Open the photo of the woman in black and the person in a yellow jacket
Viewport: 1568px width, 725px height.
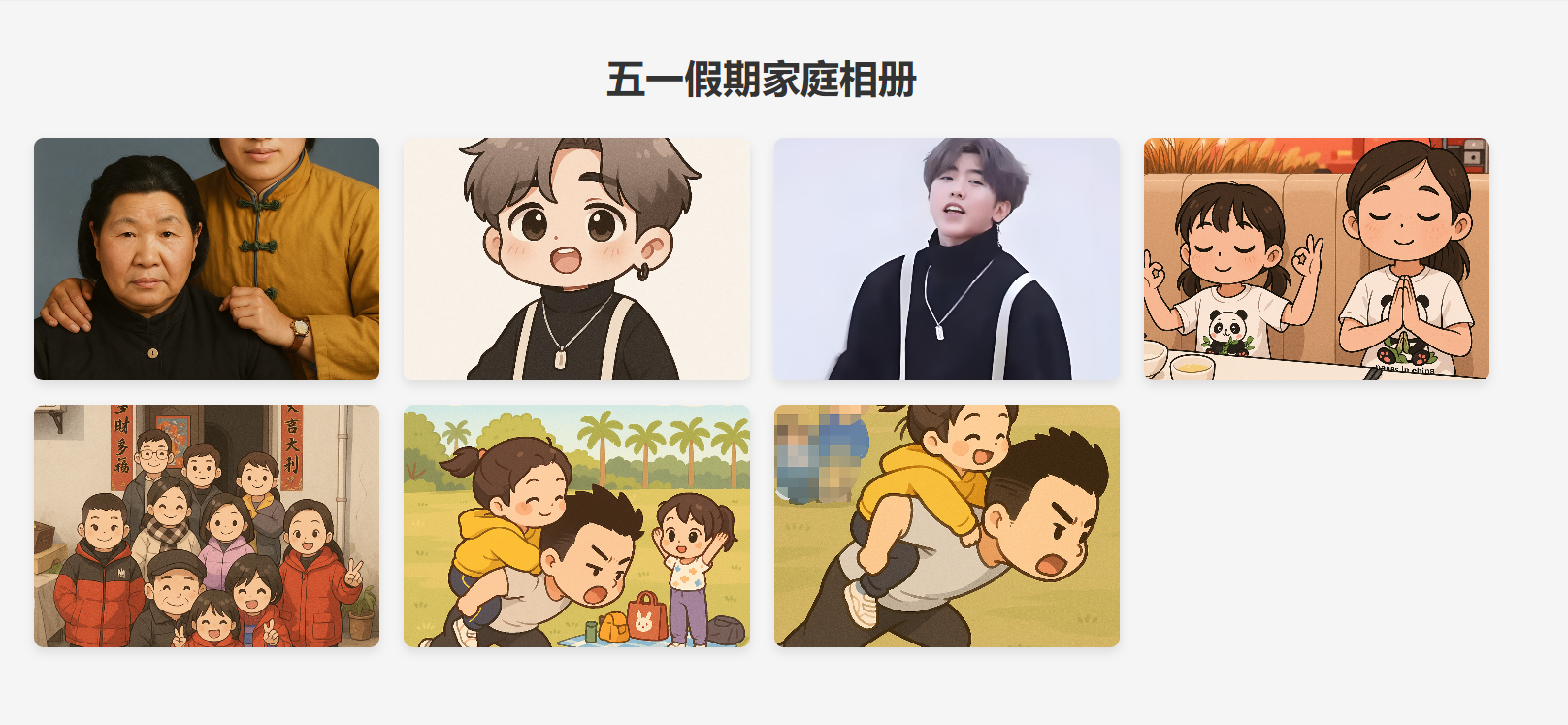[x=207, y=259]
